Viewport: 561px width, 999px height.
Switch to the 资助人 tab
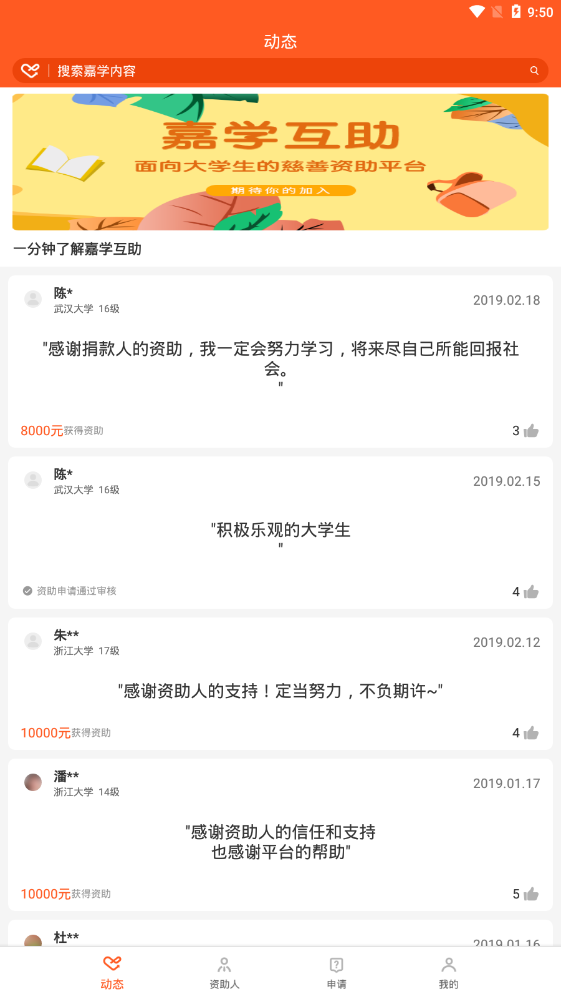224,973
